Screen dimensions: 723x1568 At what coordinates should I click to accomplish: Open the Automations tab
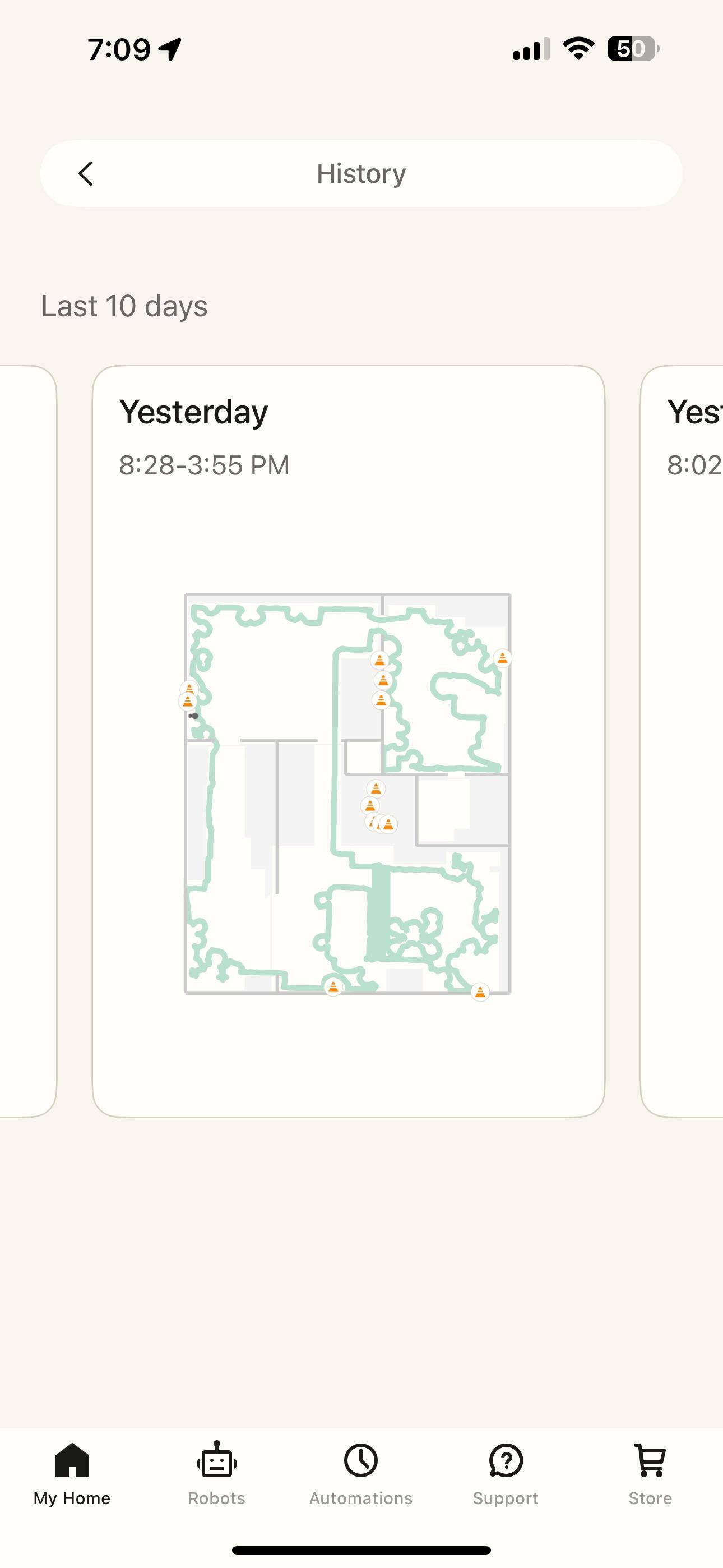(361, 1472)
